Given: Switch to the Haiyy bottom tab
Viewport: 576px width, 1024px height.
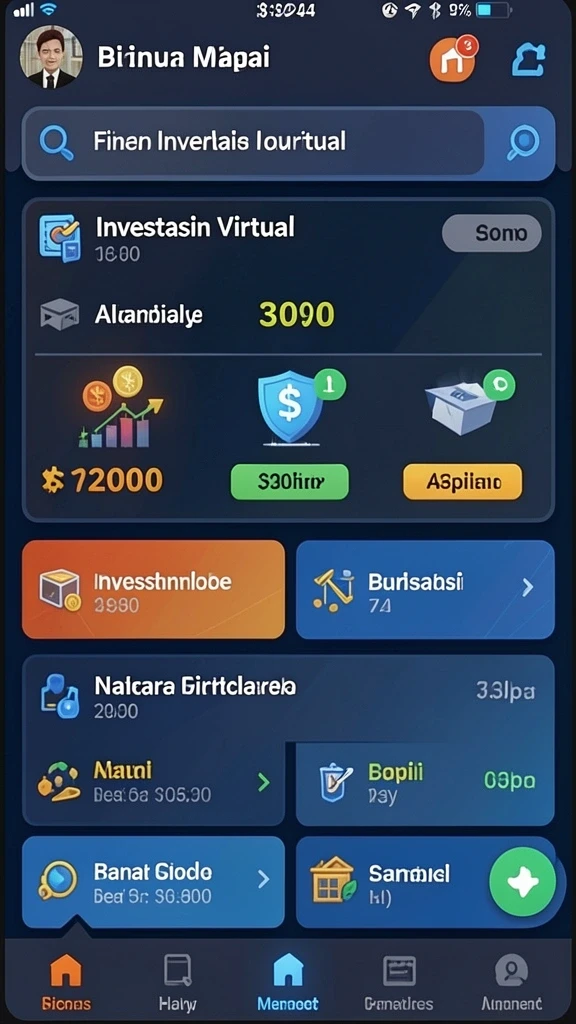Looking at the screenshot, I should click(178, 981).
